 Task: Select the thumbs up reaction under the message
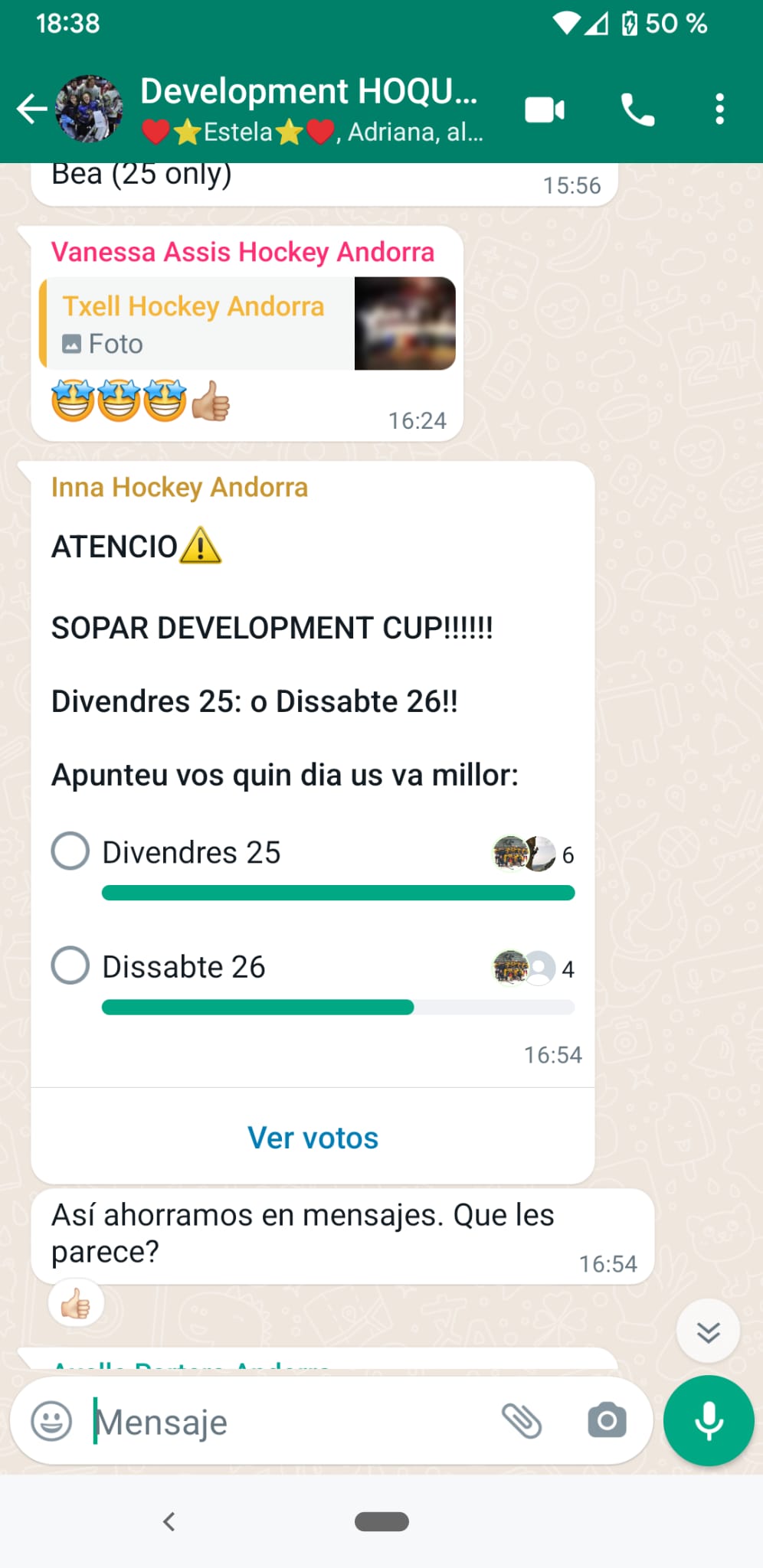[74, 1302]
